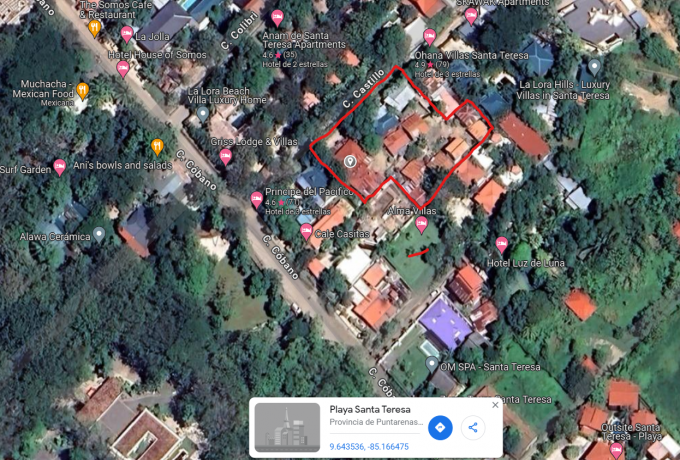Tap the Principe del Pacifico hotel pin

click(x=257, y=199)
